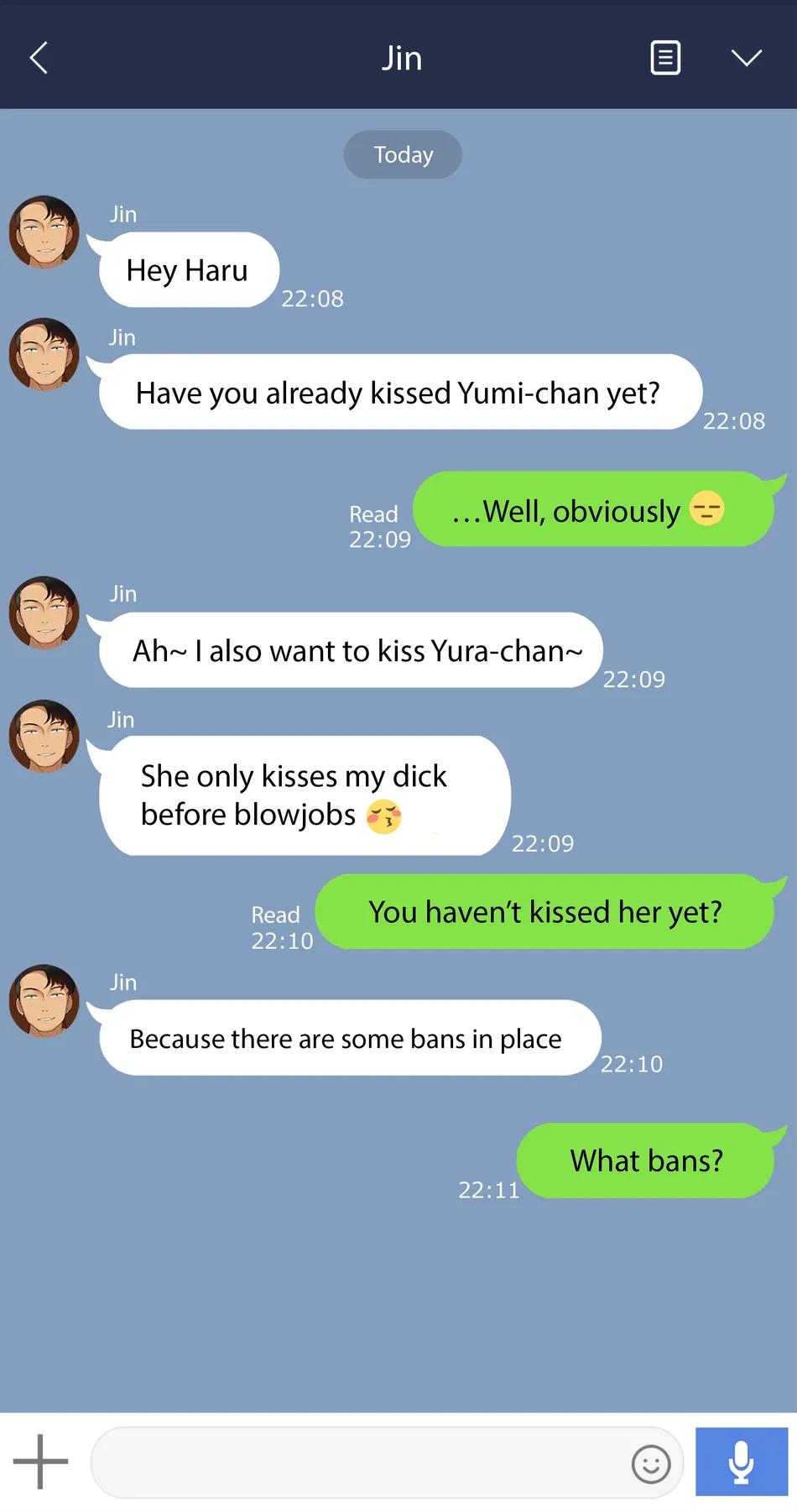The width and height of the screenshot is (797, 1512).
Task: Open Jin's profile picture beside "Hey Haru"
Action: click(44, 232)
